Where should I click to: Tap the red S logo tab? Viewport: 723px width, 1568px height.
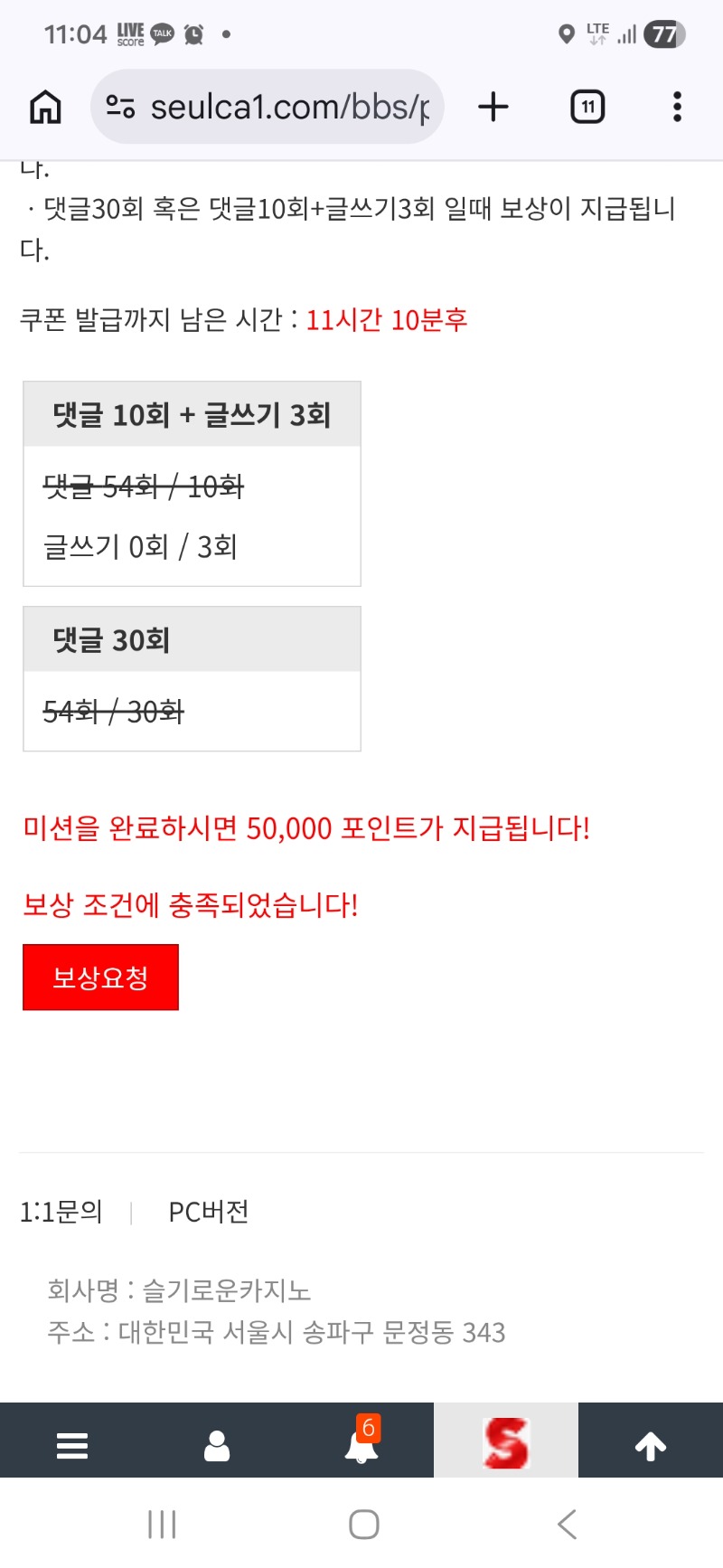pos(506,1443)
